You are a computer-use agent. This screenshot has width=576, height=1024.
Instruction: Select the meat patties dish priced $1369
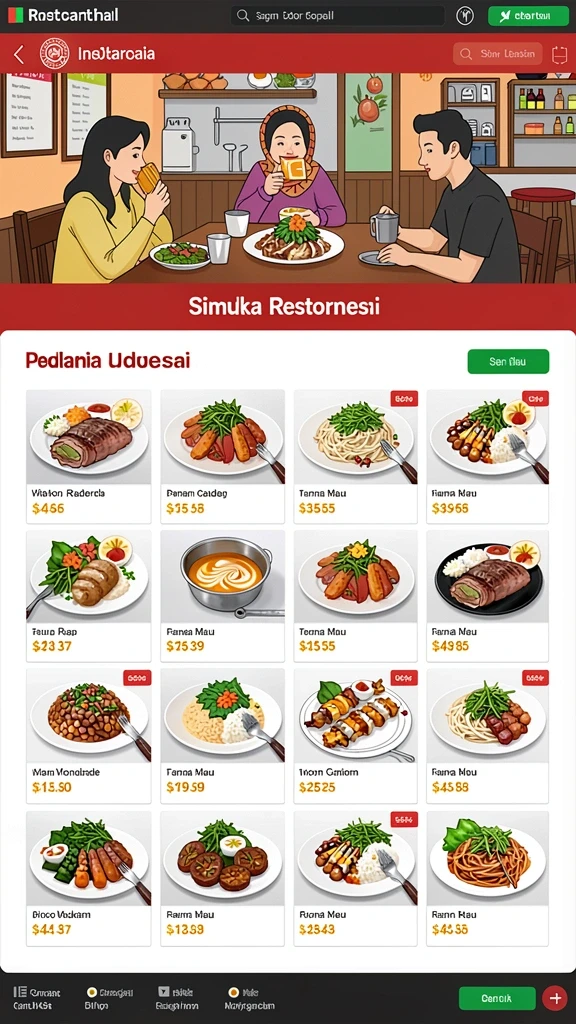point(222,878)
